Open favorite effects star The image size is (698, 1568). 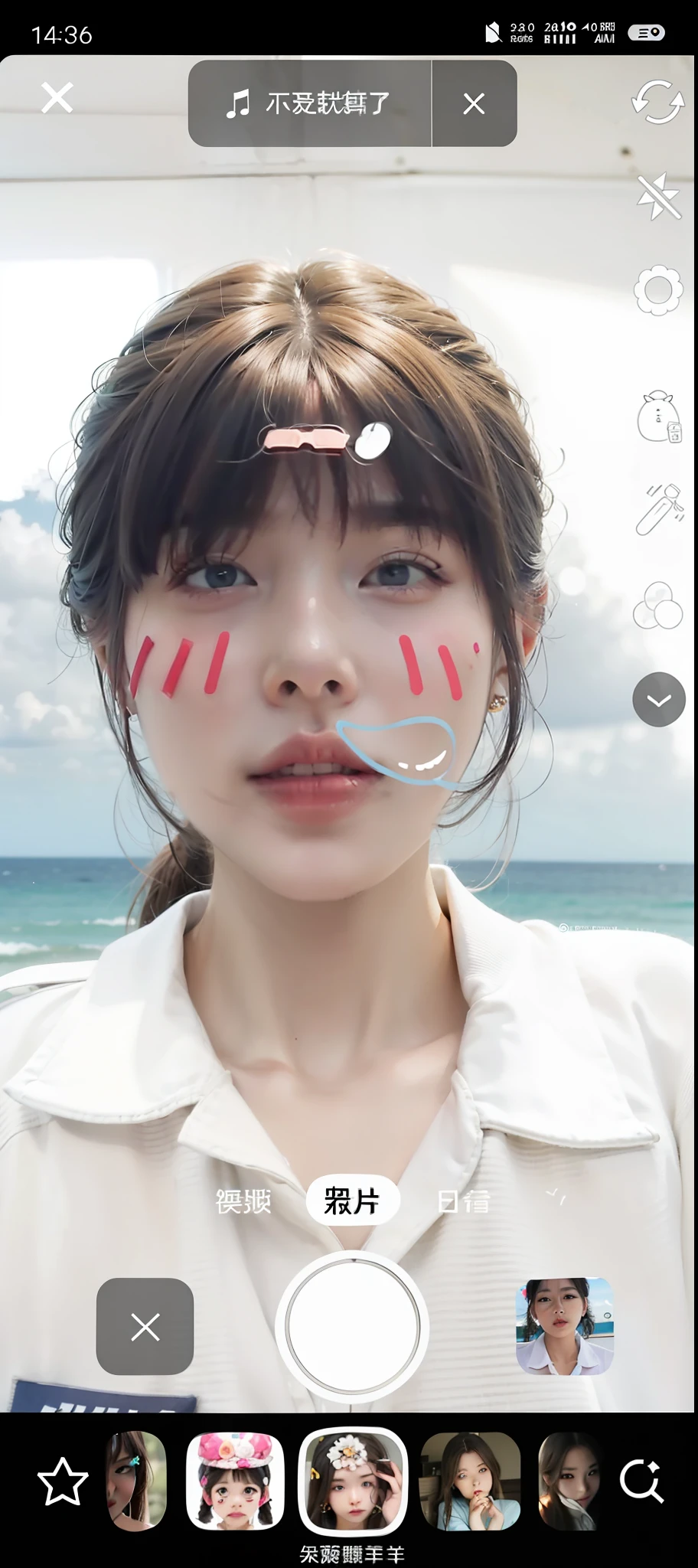(63, 1481)
